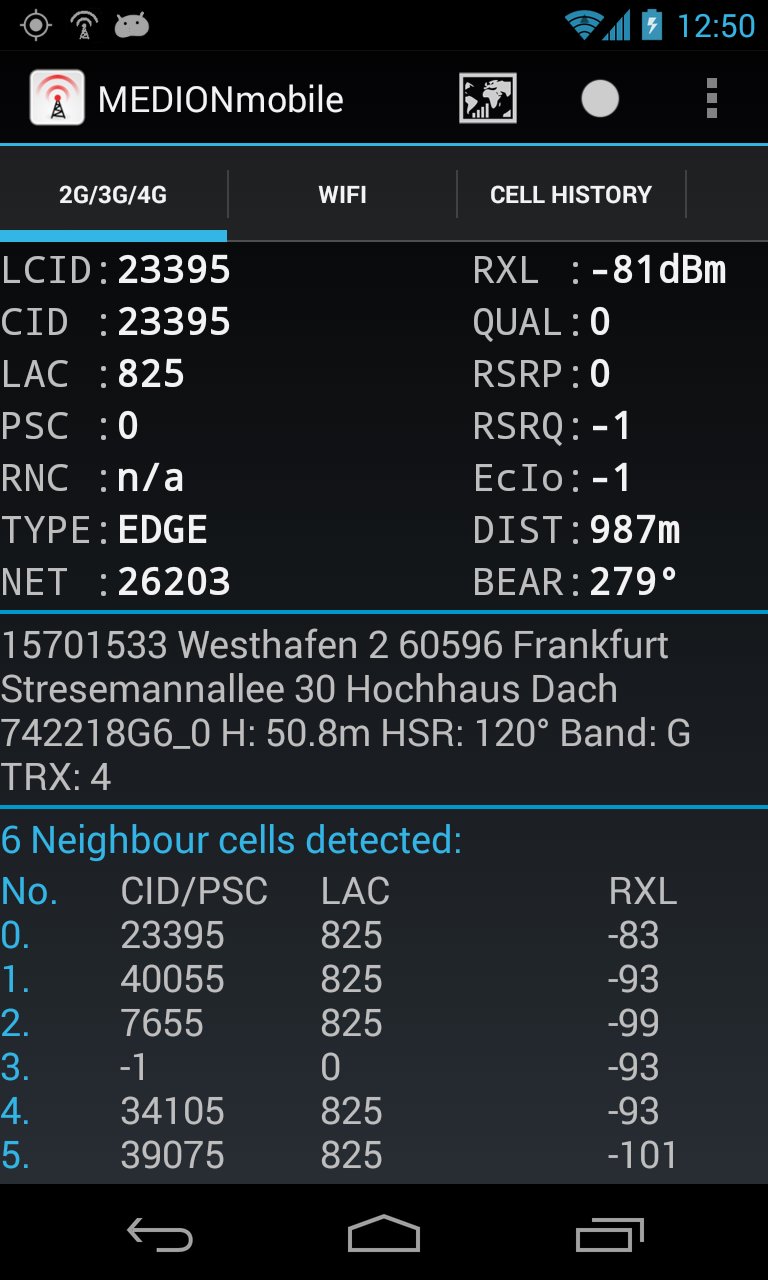Open the overflow menu
The width and height of the screenshot is (768, 1280).
[712, 99]
